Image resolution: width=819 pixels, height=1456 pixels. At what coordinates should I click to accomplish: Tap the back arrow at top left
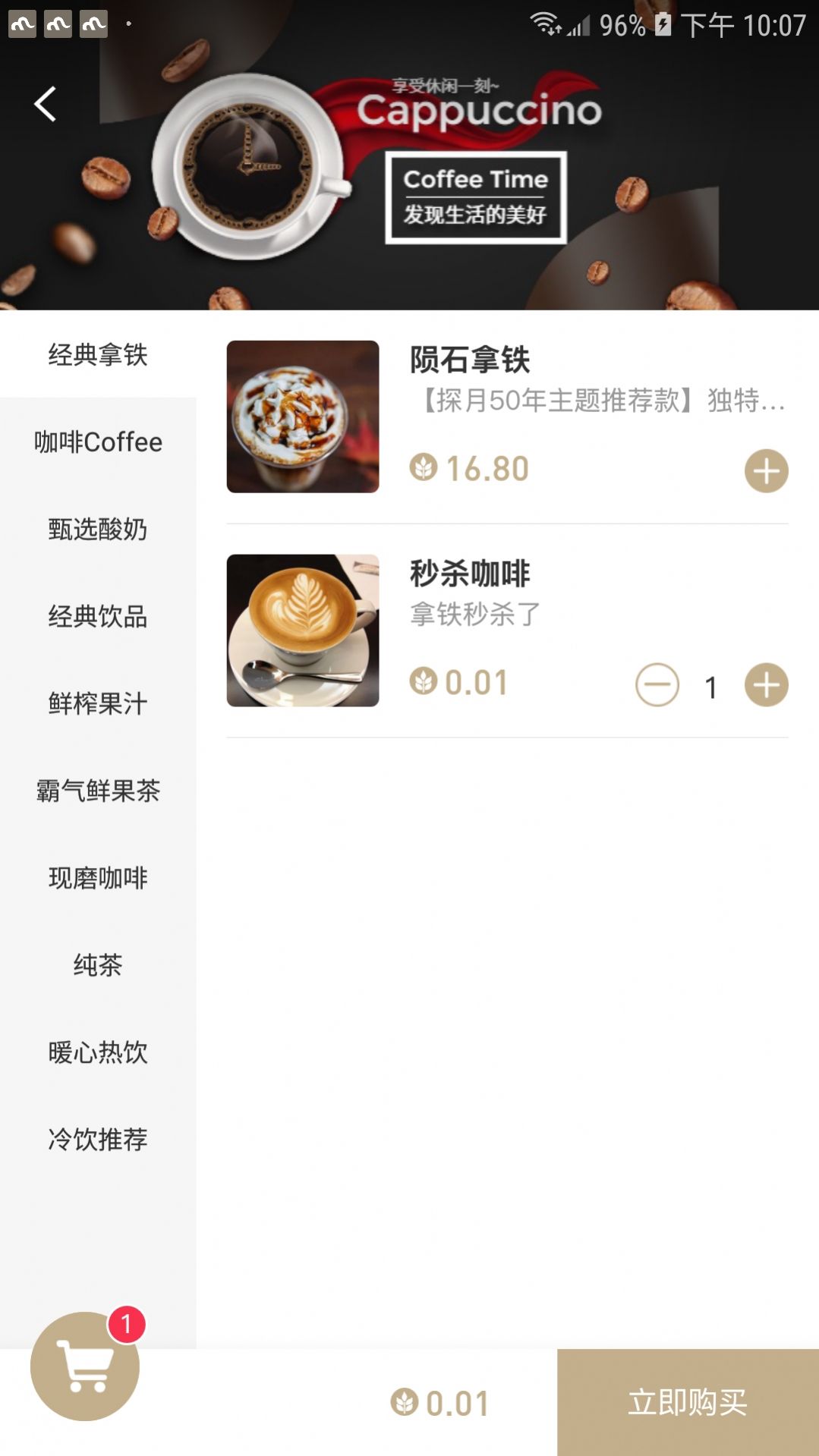(x=46, y=103)
